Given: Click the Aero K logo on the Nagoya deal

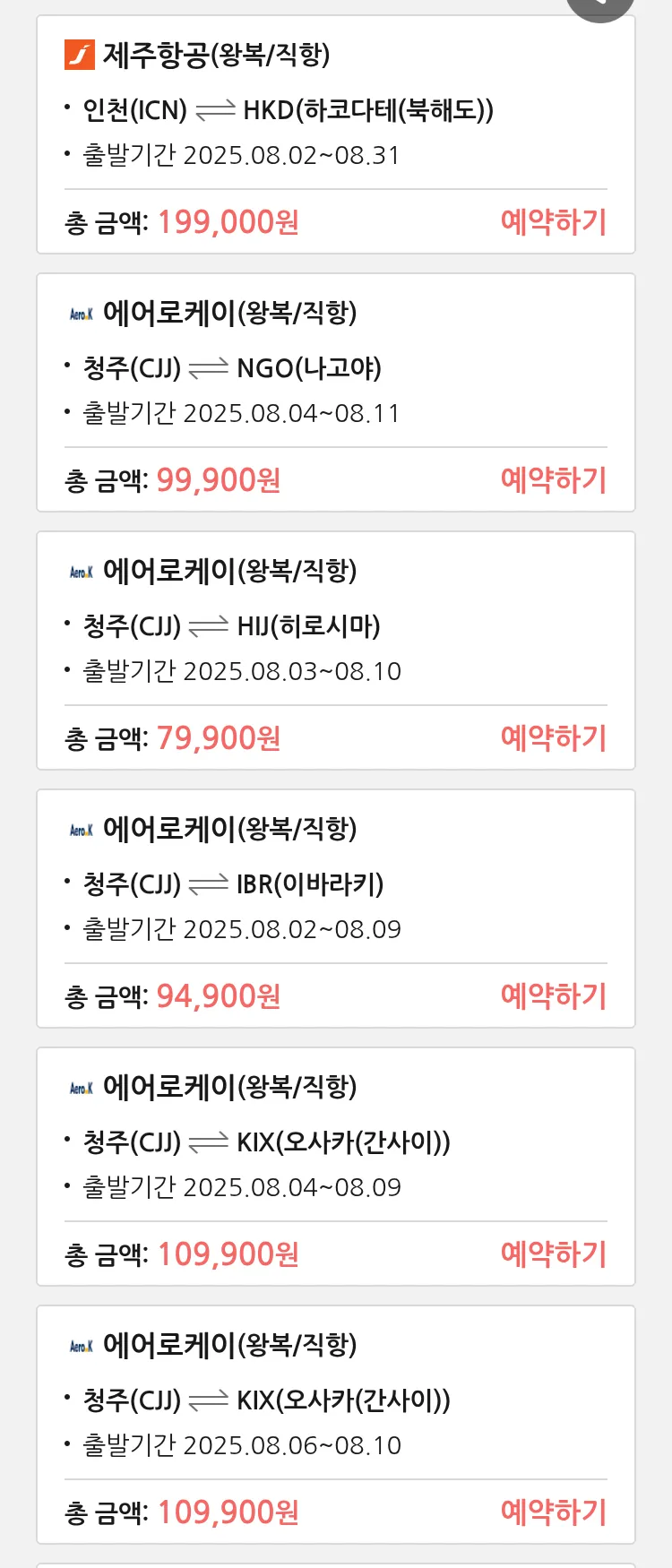Looking at the screenshot, I should click(x=81, y=314).
